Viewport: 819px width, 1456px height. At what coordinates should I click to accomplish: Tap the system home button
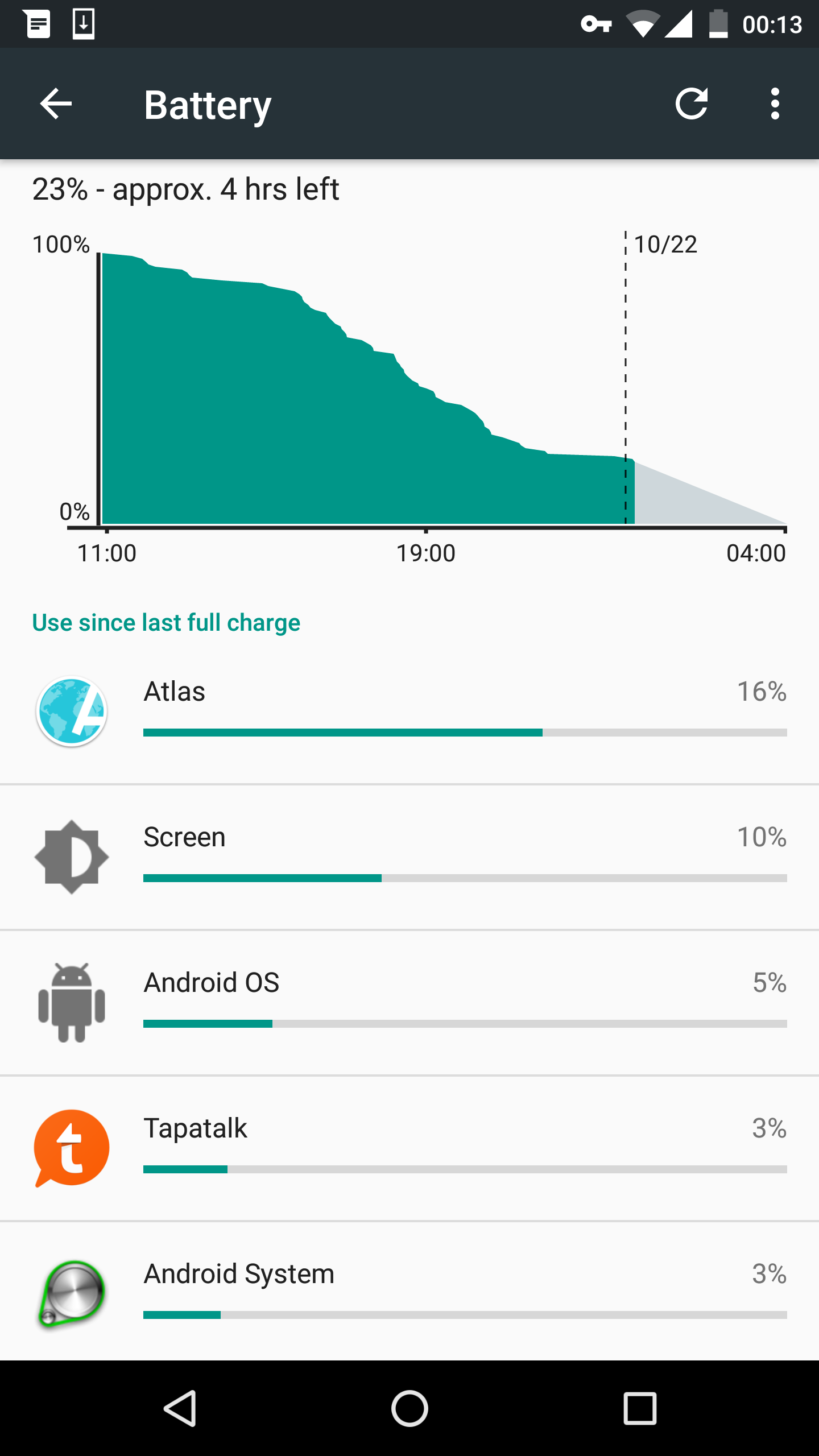pyautogui.click(x=409, y=1408)
